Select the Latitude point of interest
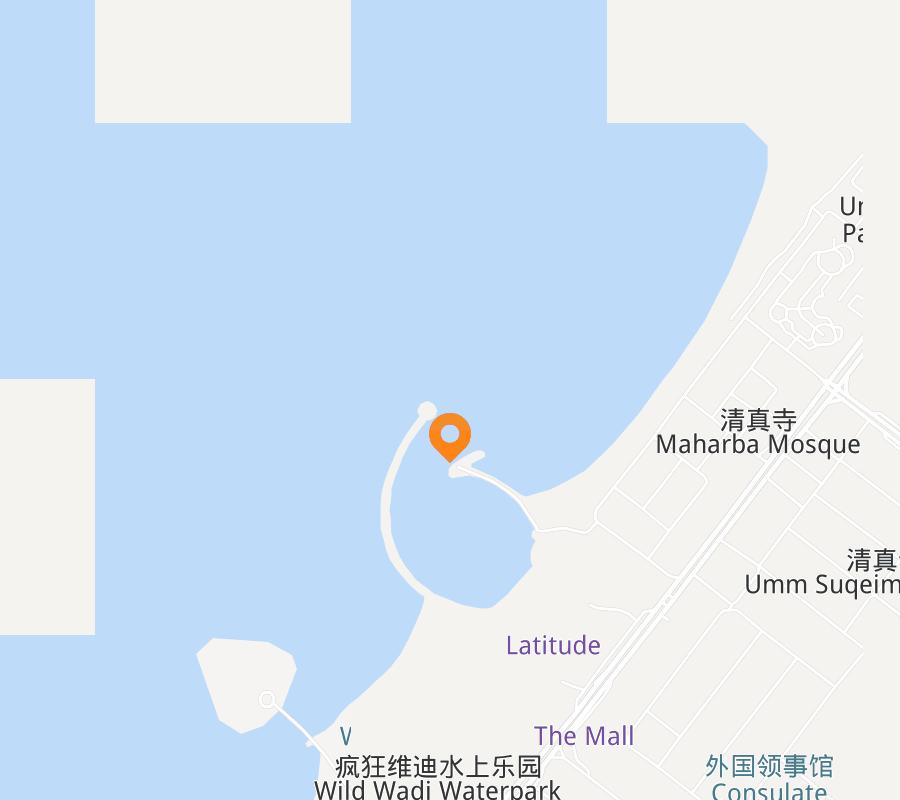Screen dimensions: 900x800 click(x=553, y=645)
